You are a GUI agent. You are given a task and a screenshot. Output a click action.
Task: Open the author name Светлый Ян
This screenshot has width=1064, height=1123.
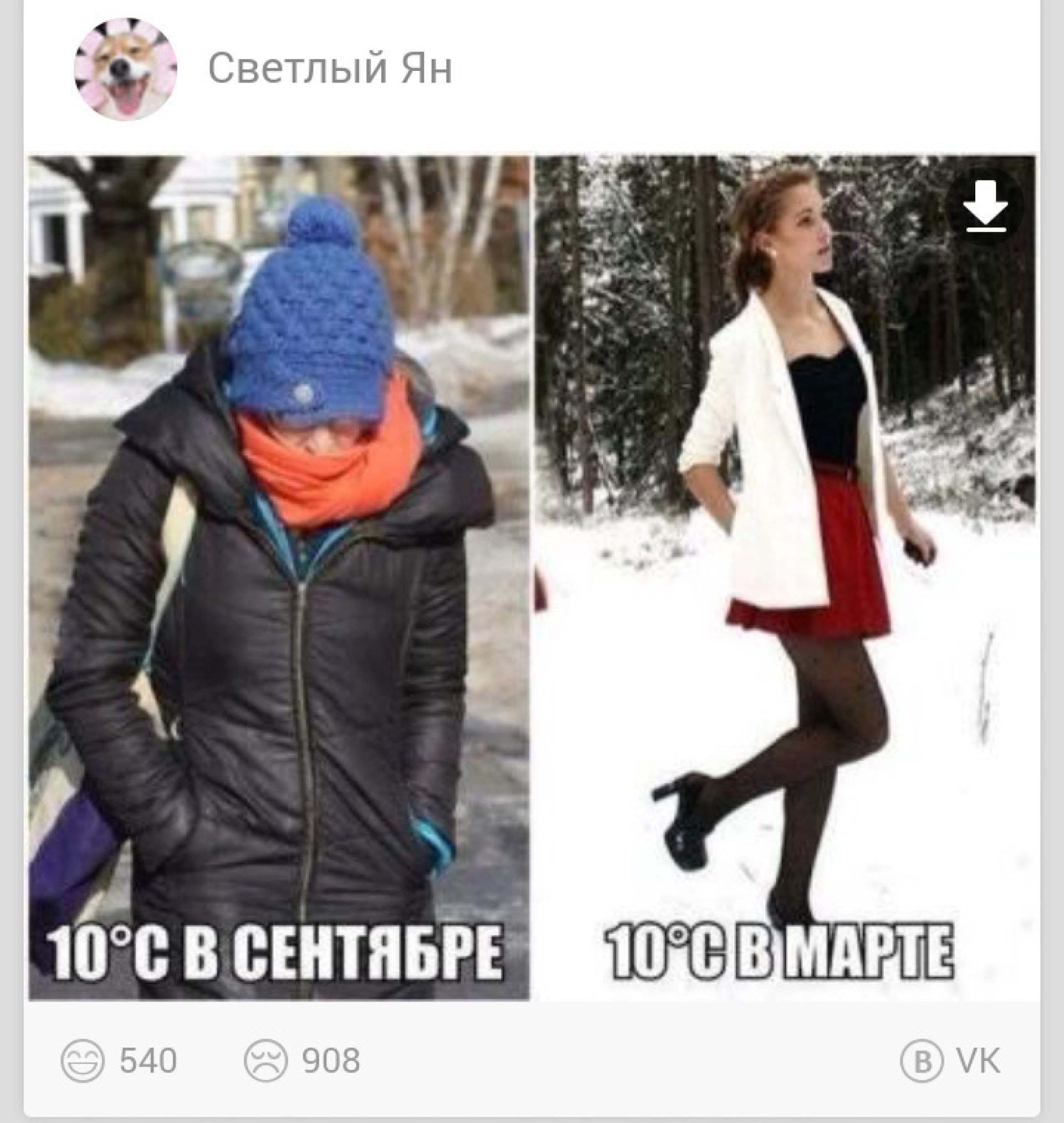tap(330, 69)
